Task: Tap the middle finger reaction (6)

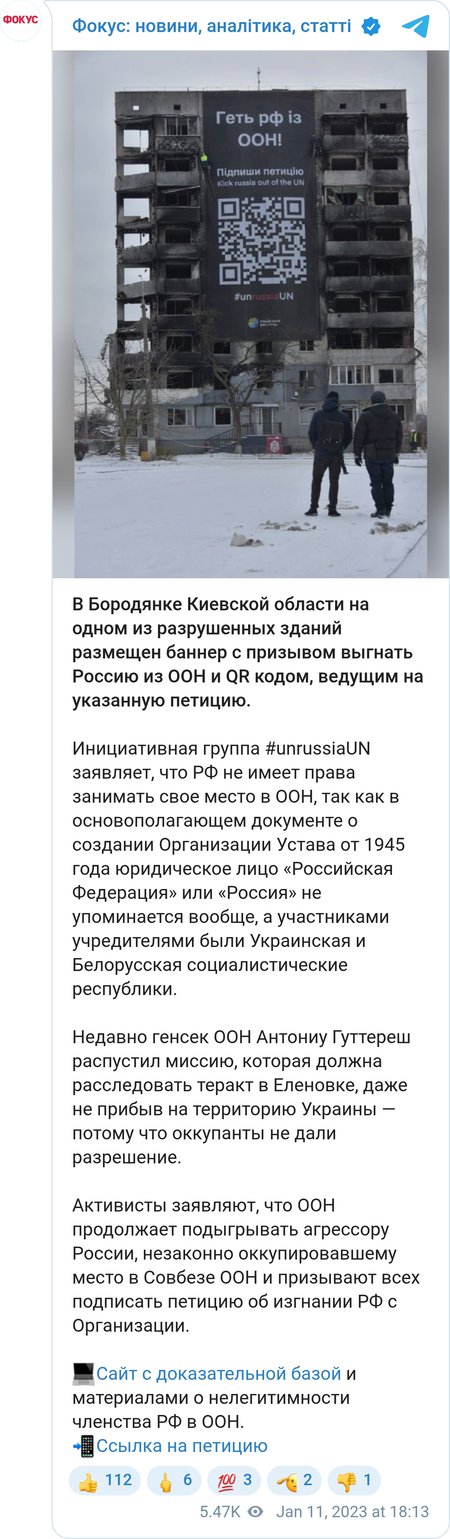Action: click(x=171, y=1481)
